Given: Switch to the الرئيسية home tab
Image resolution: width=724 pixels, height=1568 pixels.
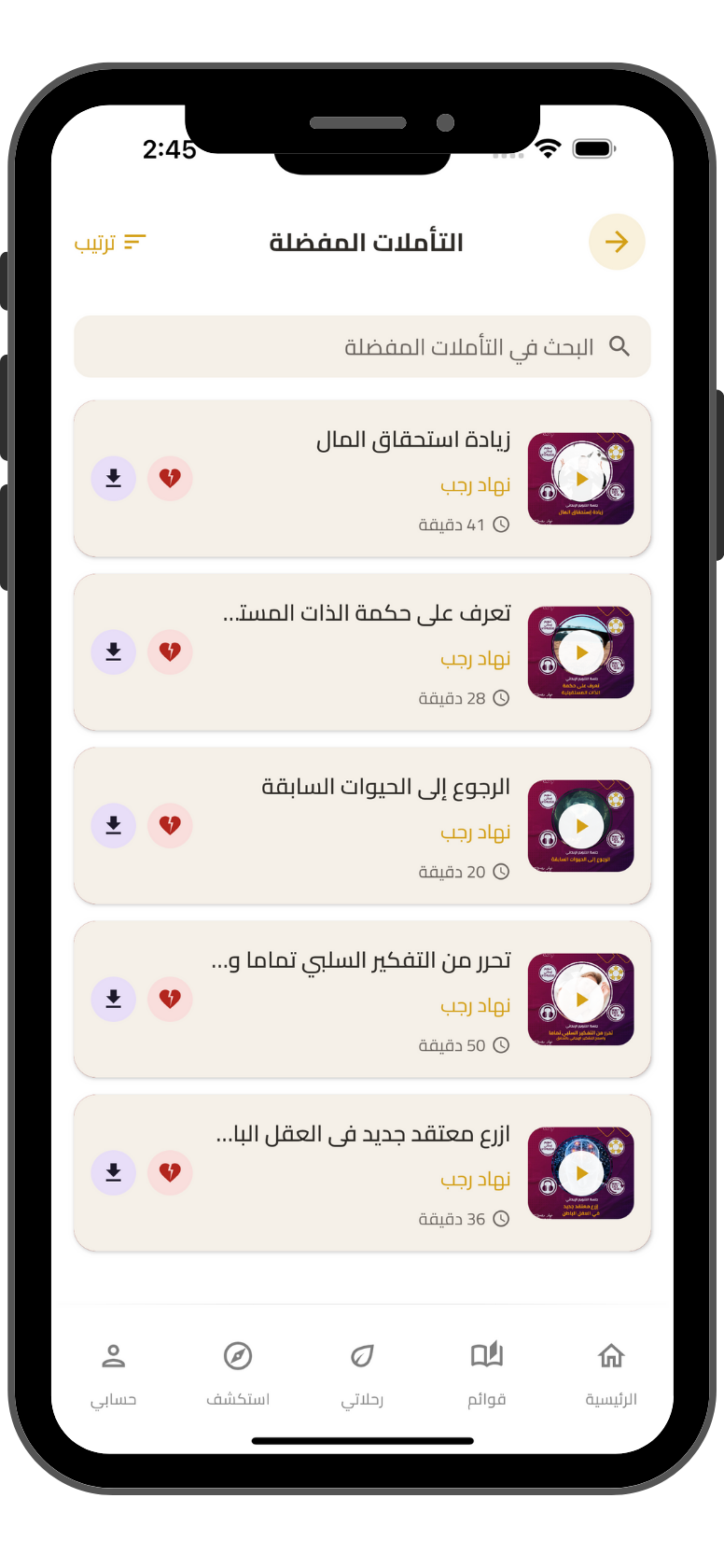Looking at the screenshot, I should click(x=610, y=1372).
